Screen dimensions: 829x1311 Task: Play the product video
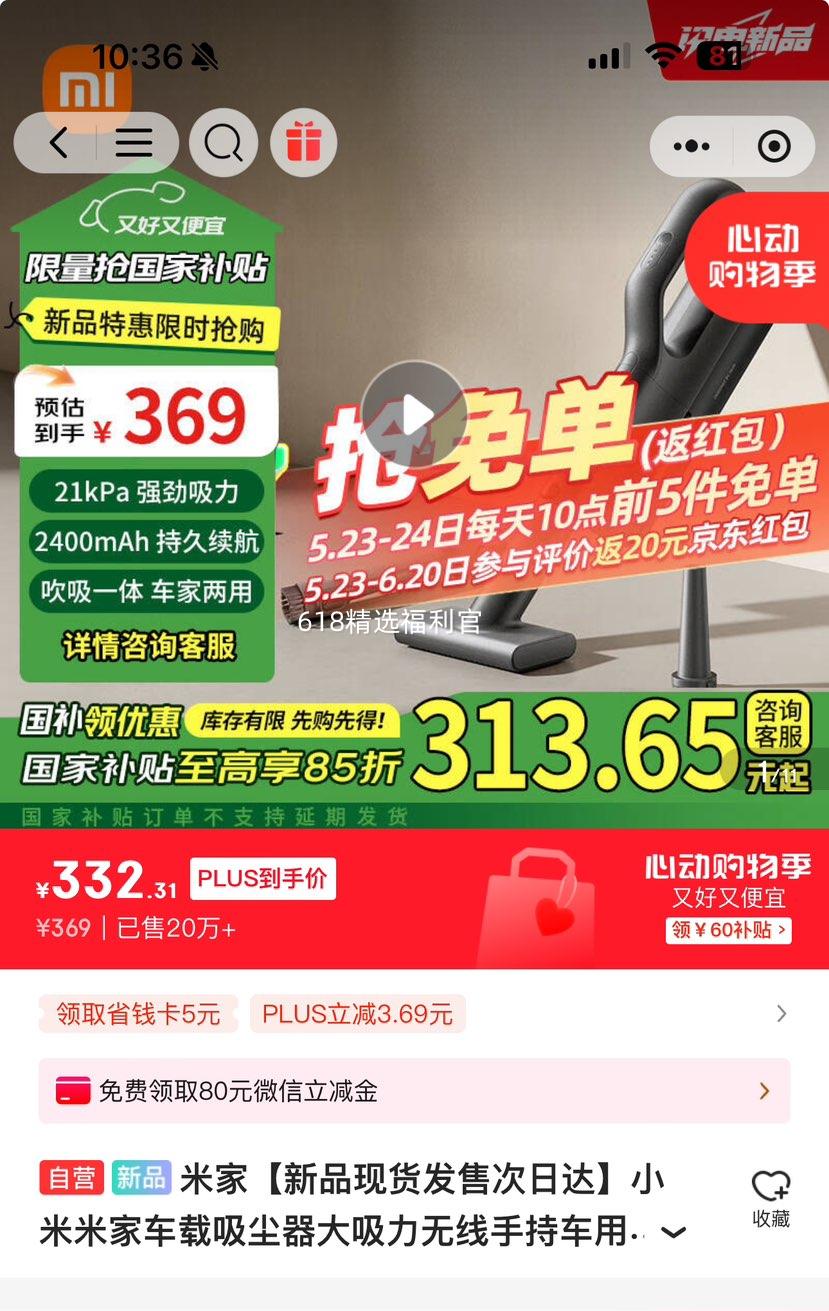(413, 414)
